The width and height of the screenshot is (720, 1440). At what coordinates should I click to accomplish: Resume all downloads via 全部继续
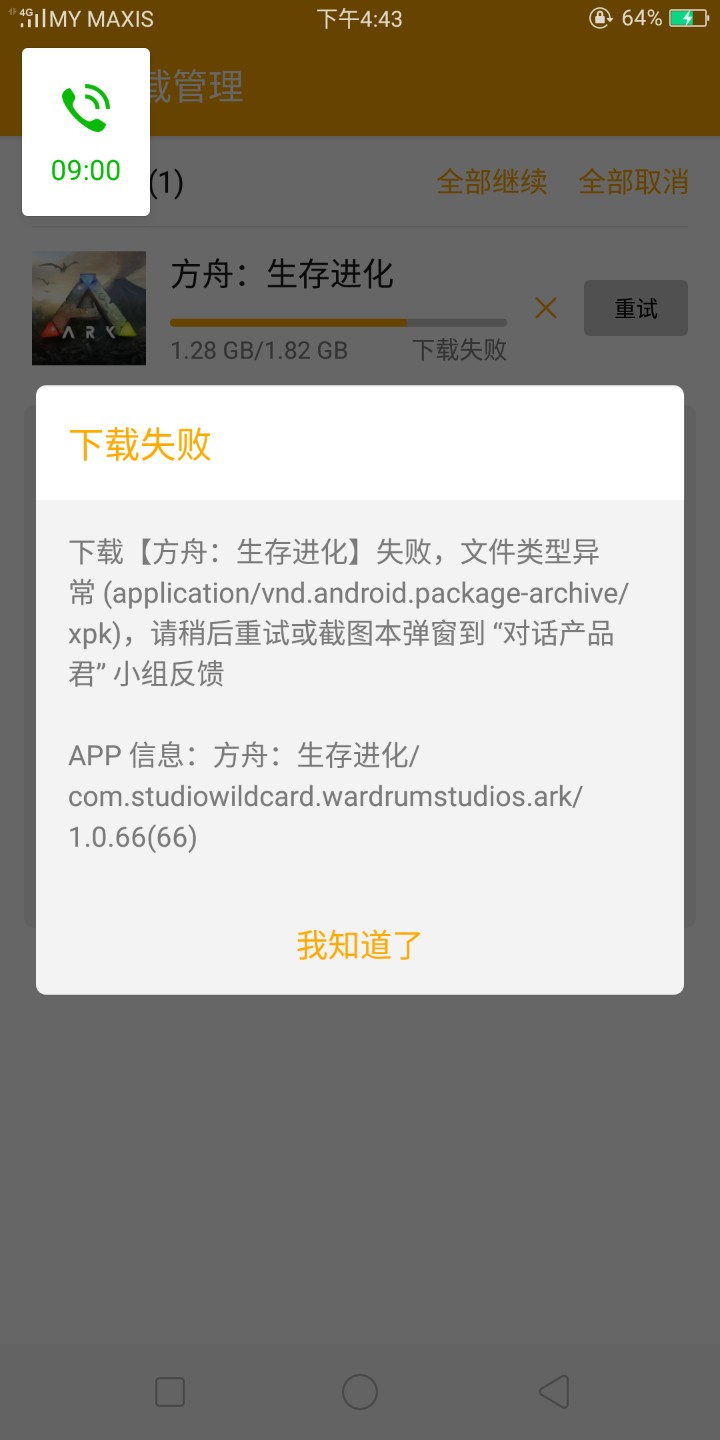pyautogui.click(x=492, y=182)
